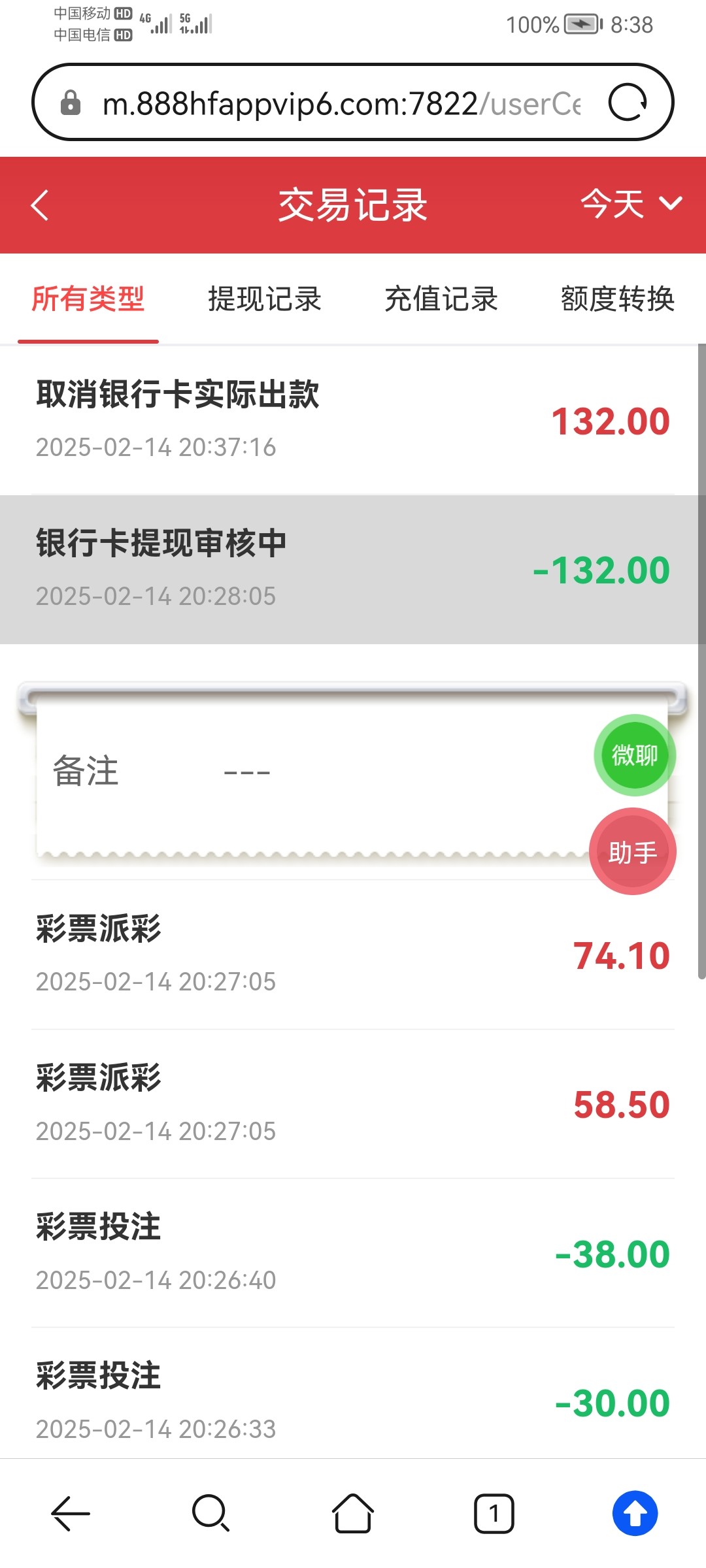Switch to 额度转换 tab
The height and width of the screenshot is (1568, 706).
coord(617,299)
